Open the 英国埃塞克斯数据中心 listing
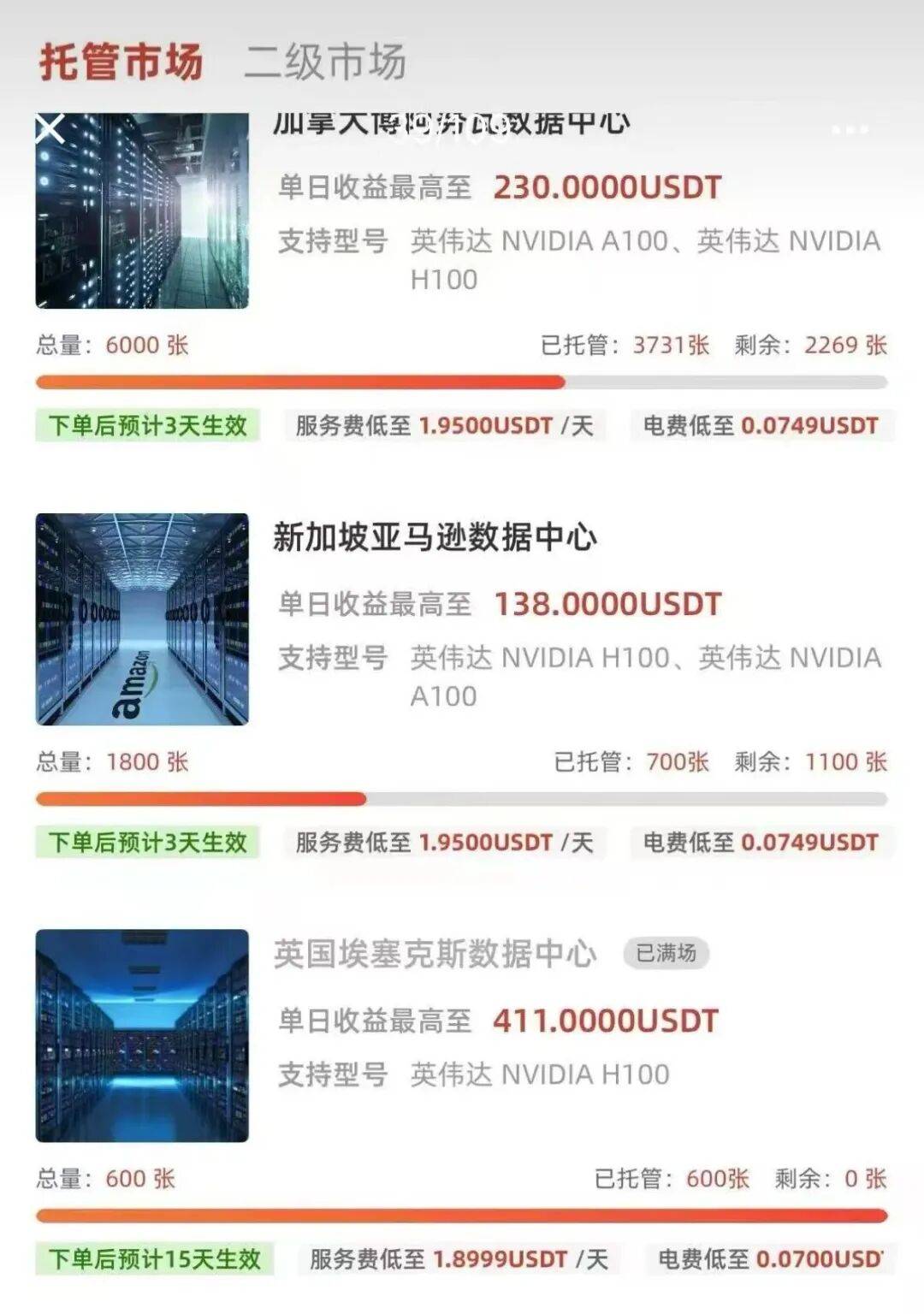 [x=435, y=954]
